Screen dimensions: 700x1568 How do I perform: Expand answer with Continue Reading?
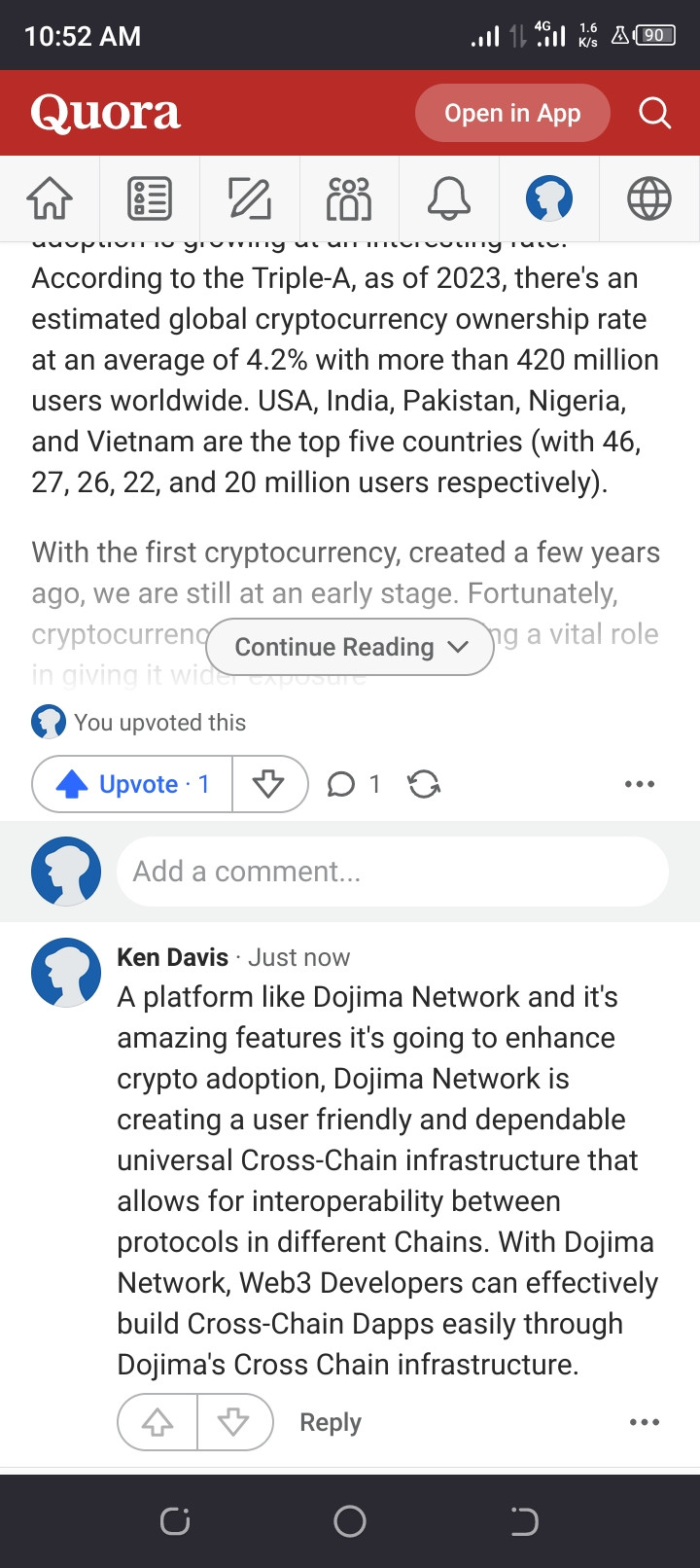[350, 647]
